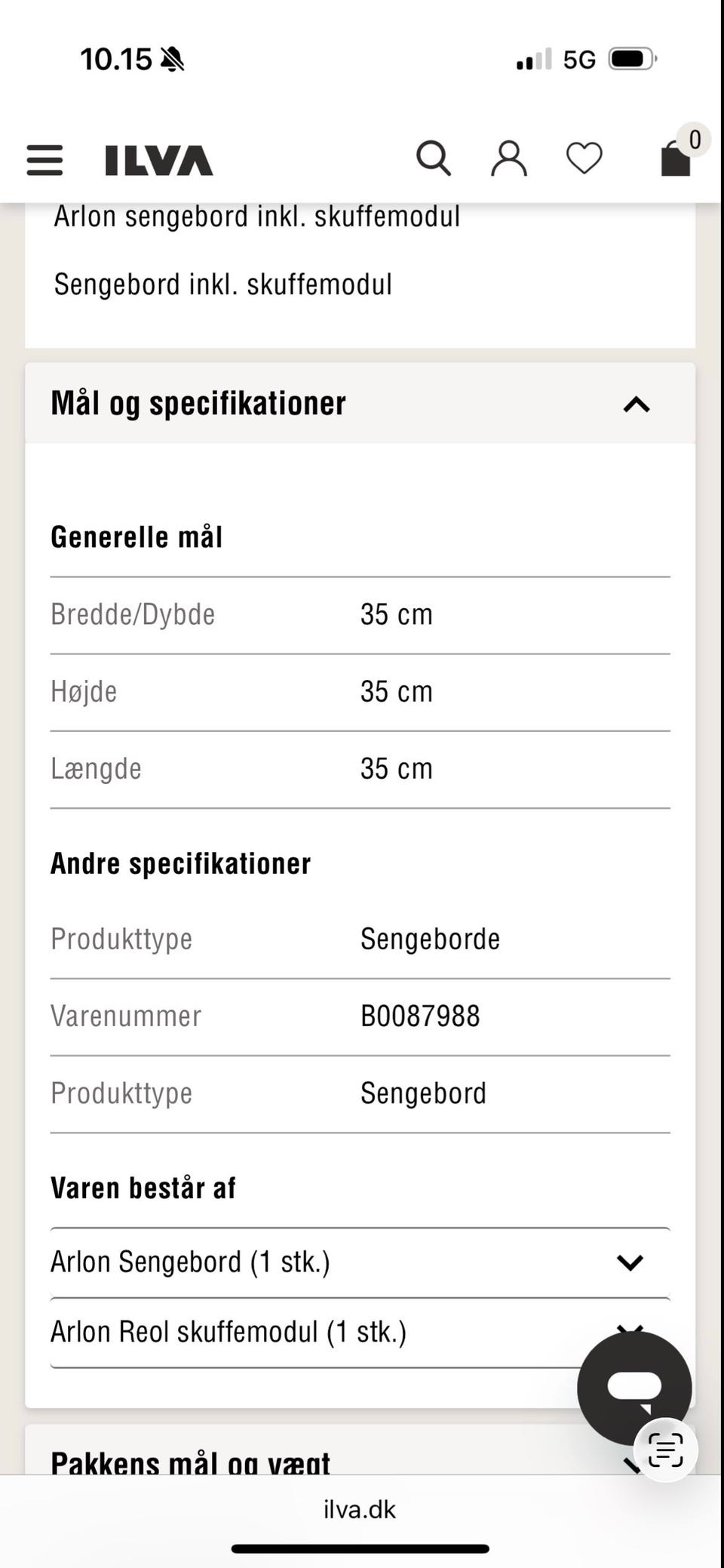Tap the varenummer B0087988 value
The height and width of the screenshot is (1568, 724).
point(420,1016)
